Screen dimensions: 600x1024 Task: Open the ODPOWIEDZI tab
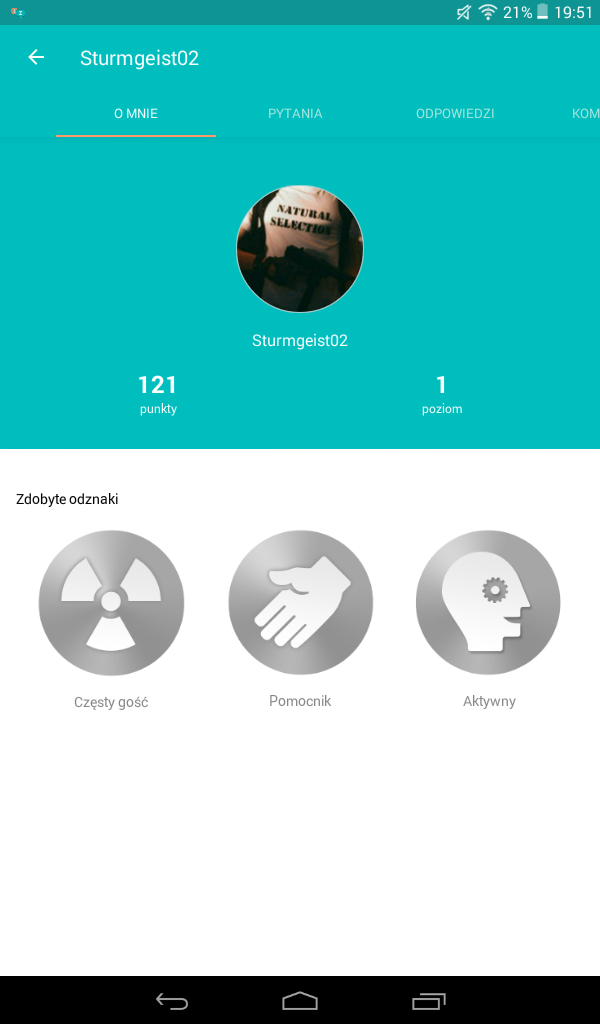pos(455,114)
